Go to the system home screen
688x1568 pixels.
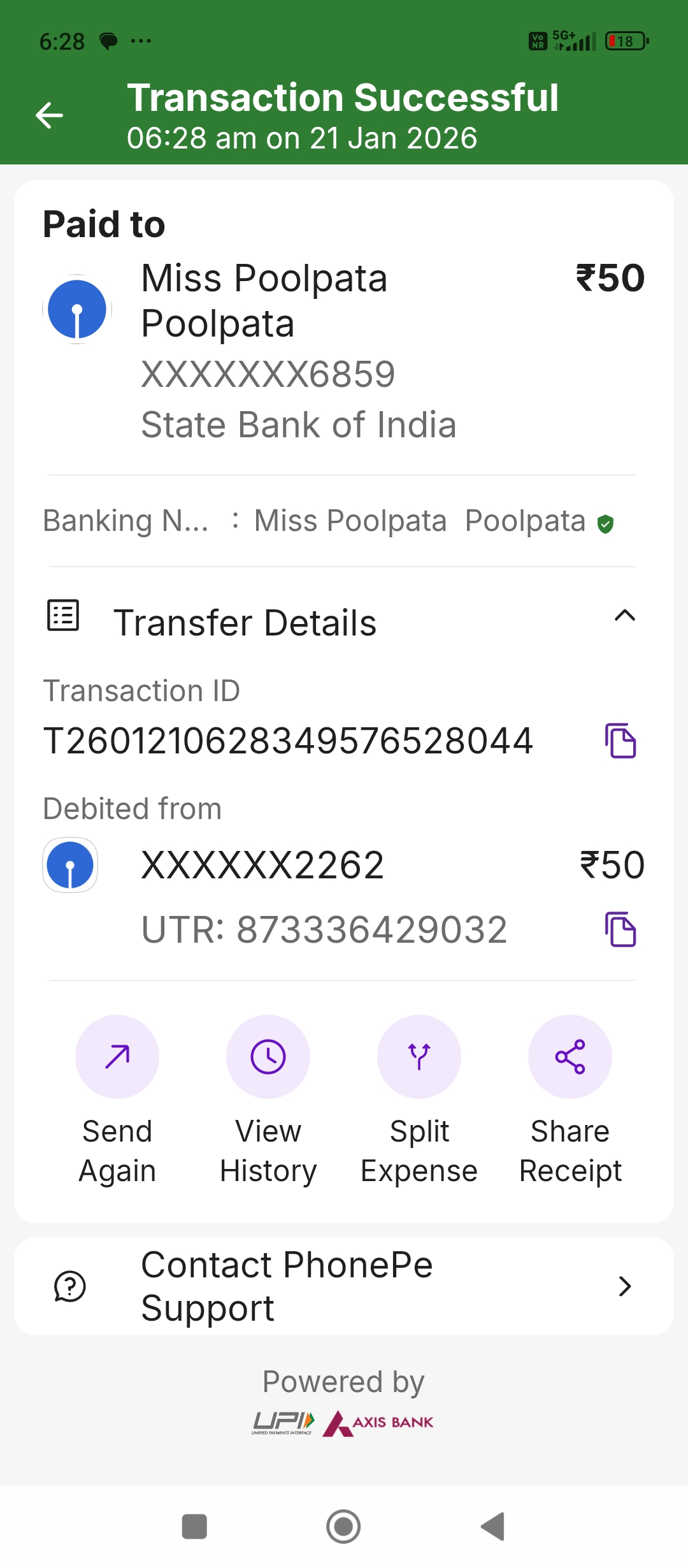pyautogui.click(x=343, y=1527)
